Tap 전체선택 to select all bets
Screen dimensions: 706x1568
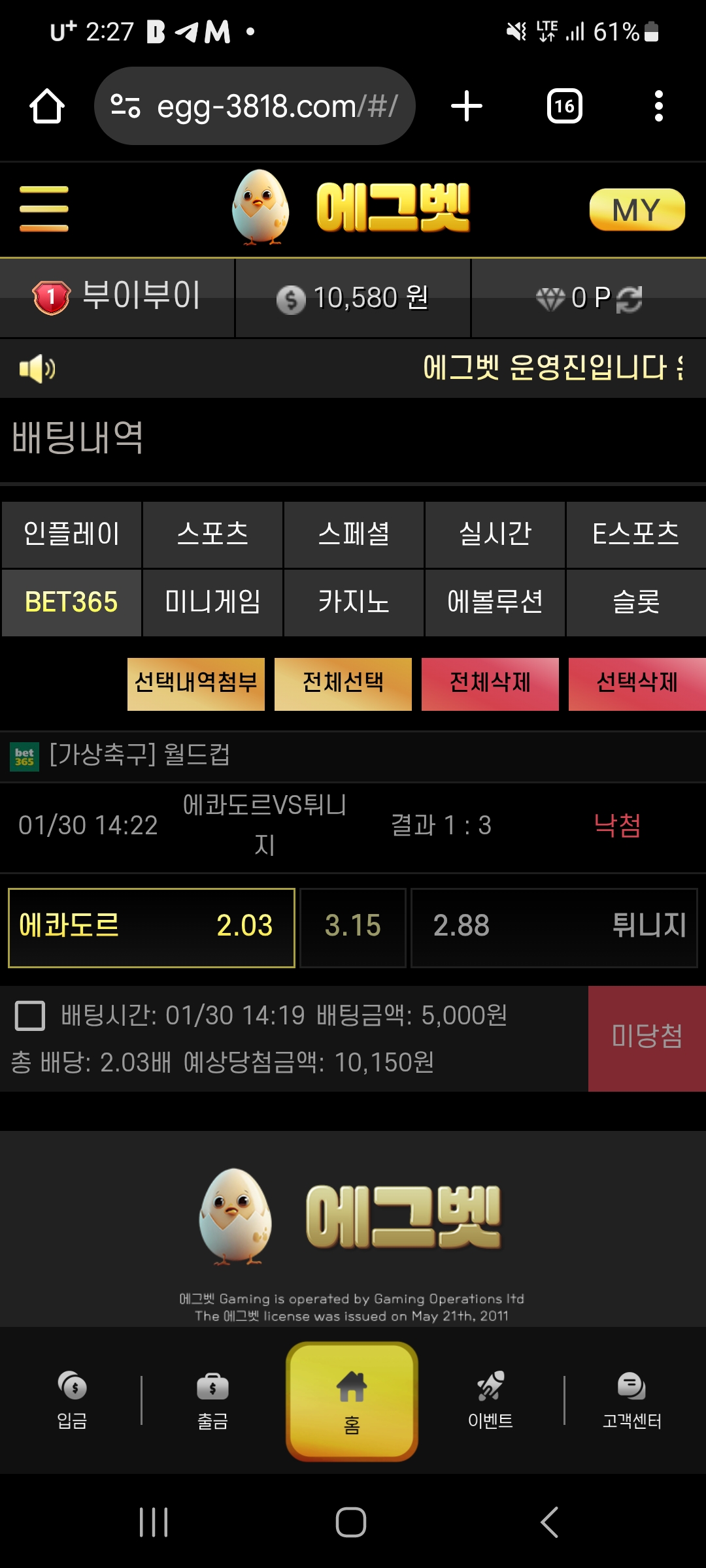[343, 683]
